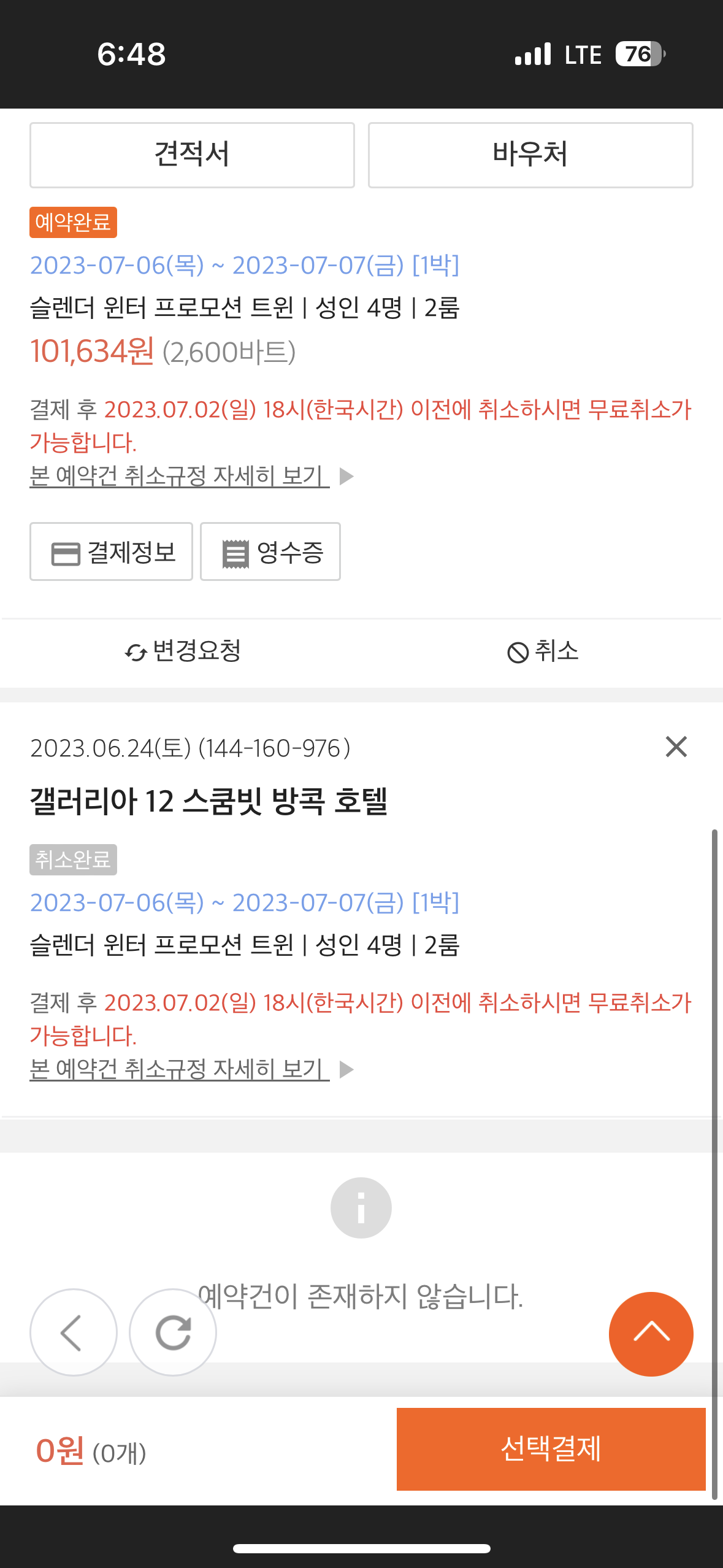723x1568 pixels.
Task: Open the 갤러리아 12 스쿰빗 방콕 호텔 entry
Action: coord(208,801)
